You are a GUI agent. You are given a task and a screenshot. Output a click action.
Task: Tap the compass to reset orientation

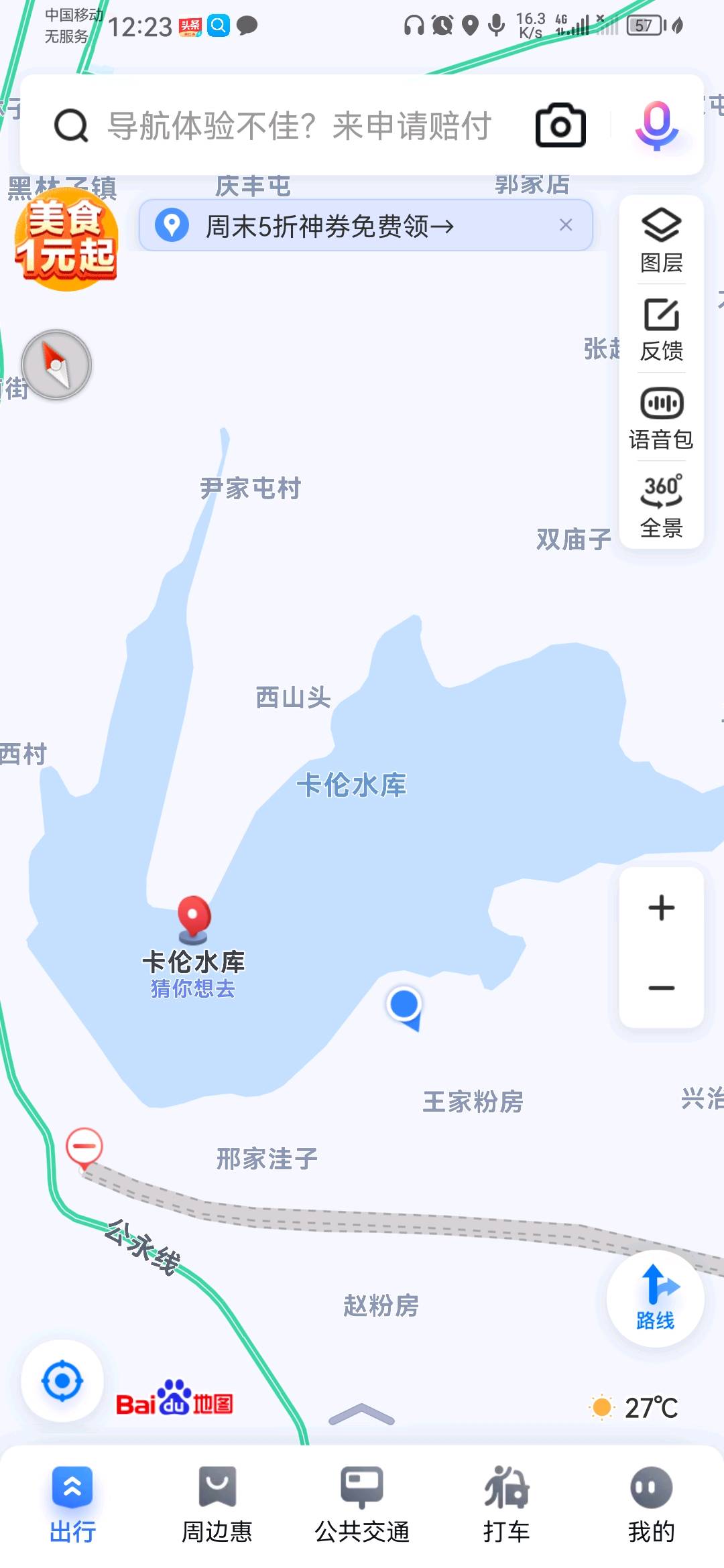pyautogui.click(x=56, y=365)
